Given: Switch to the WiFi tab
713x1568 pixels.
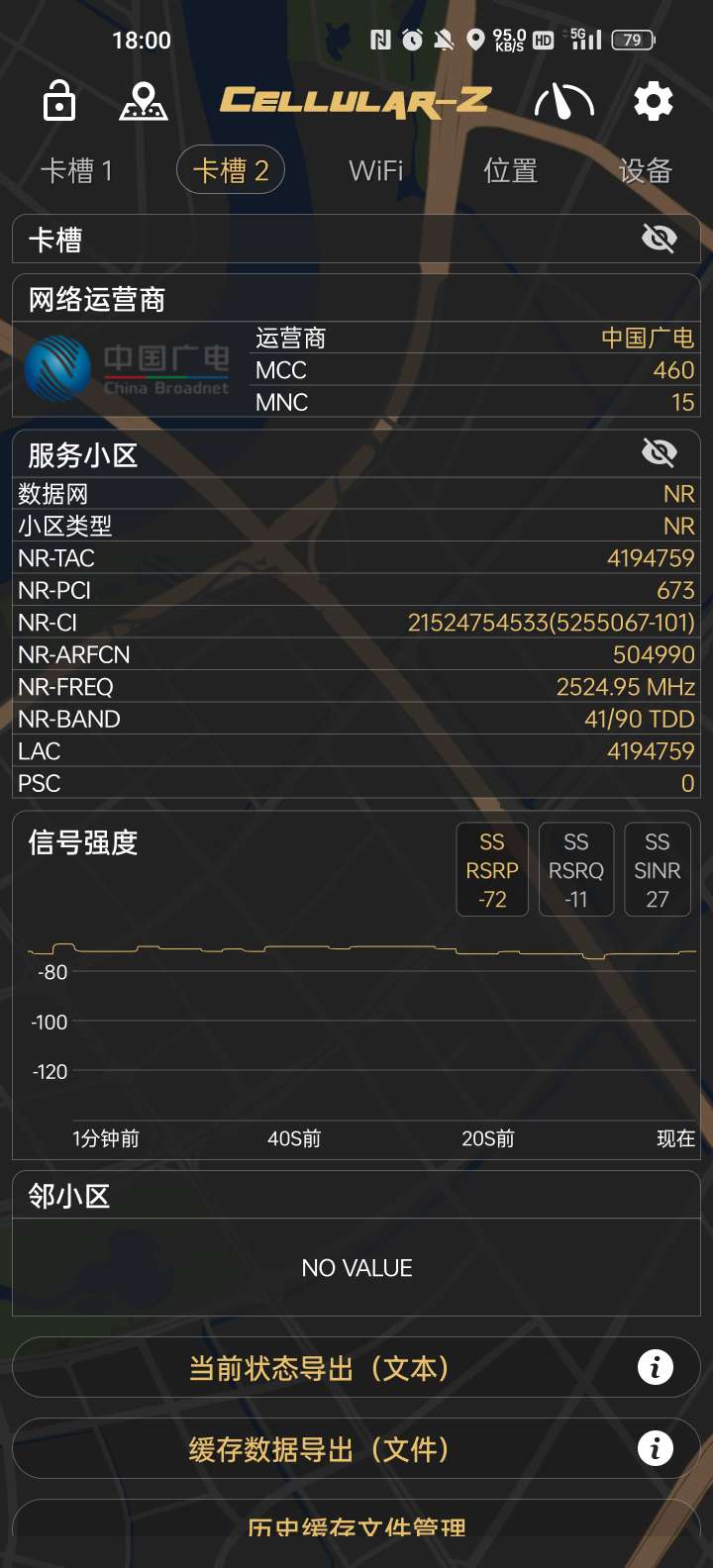Looking at the screenshot, I should point(376,170).
